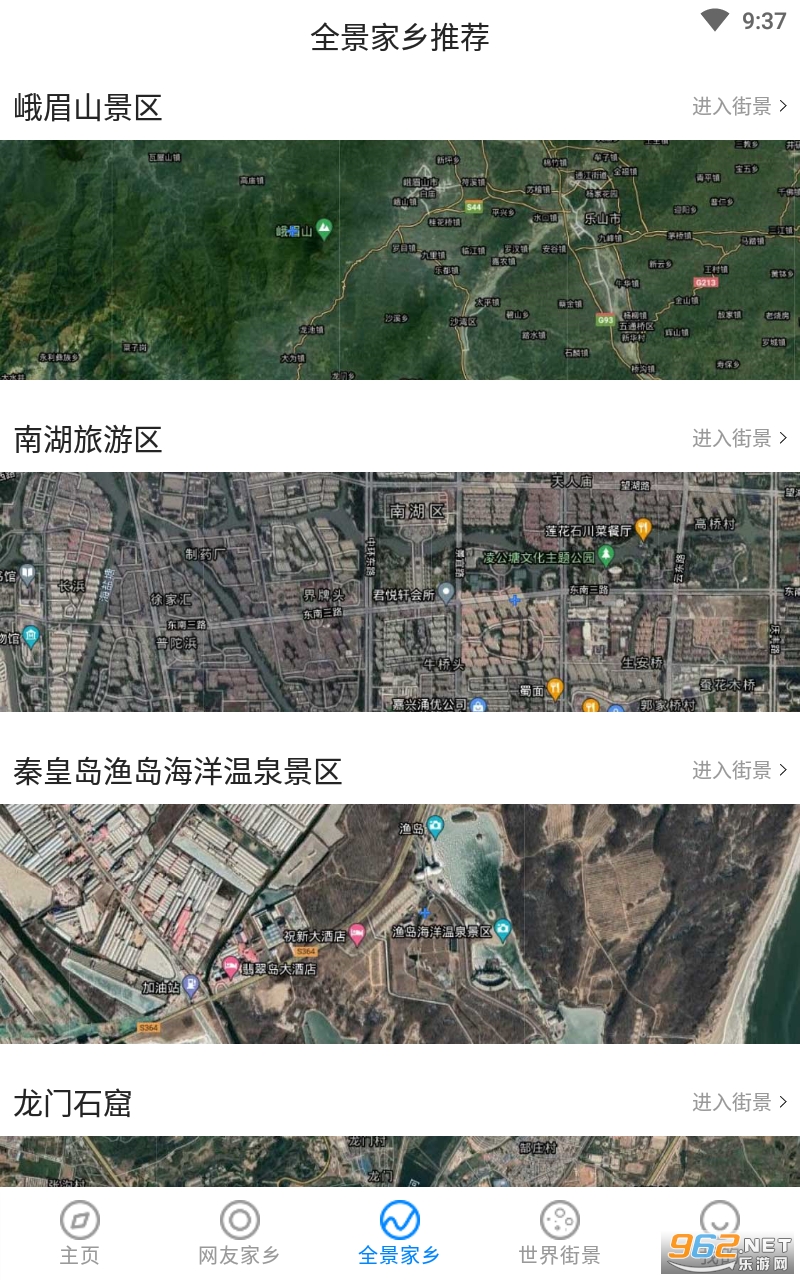Go to the 世界街景 tab
This screenshot has width=800, height=1280.
coord(559,1234)
